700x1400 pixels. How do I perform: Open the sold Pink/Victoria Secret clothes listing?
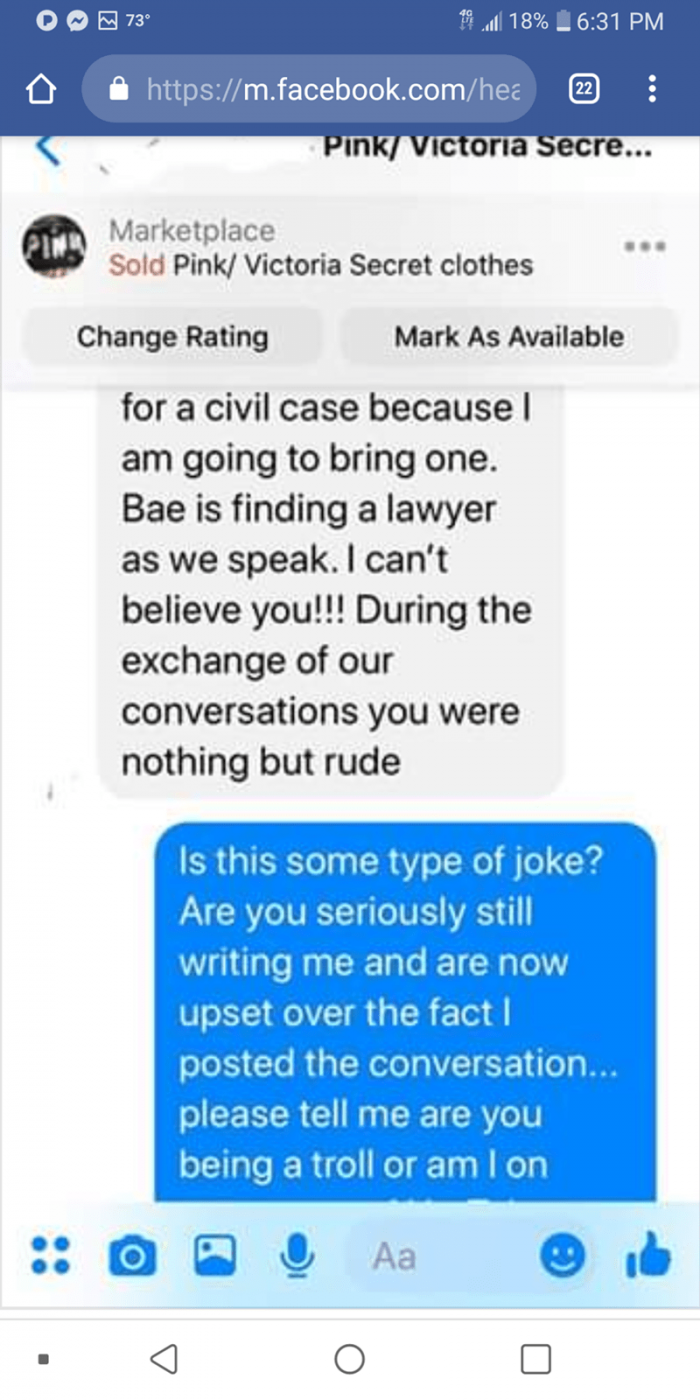coord(321,265)
